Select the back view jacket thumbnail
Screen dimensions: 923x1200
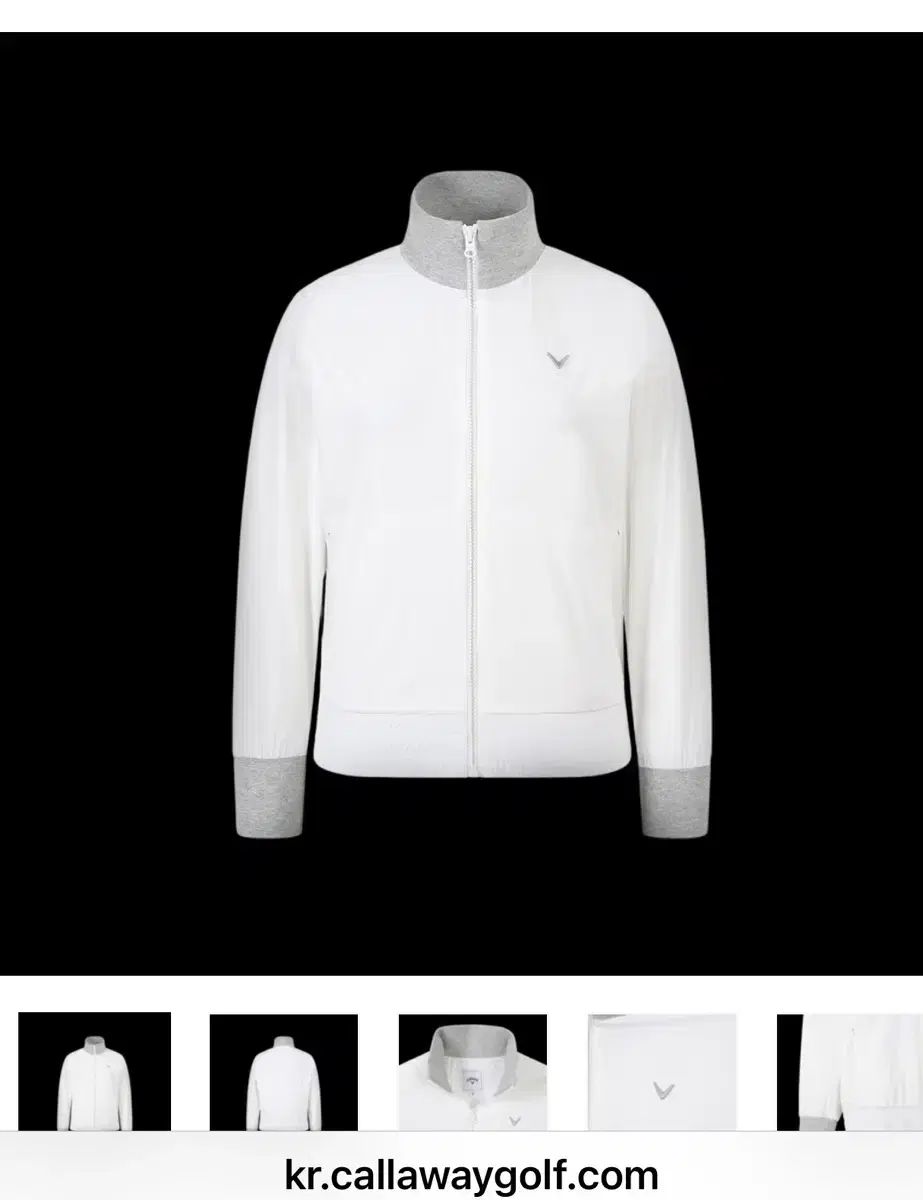pos(283,1071)
